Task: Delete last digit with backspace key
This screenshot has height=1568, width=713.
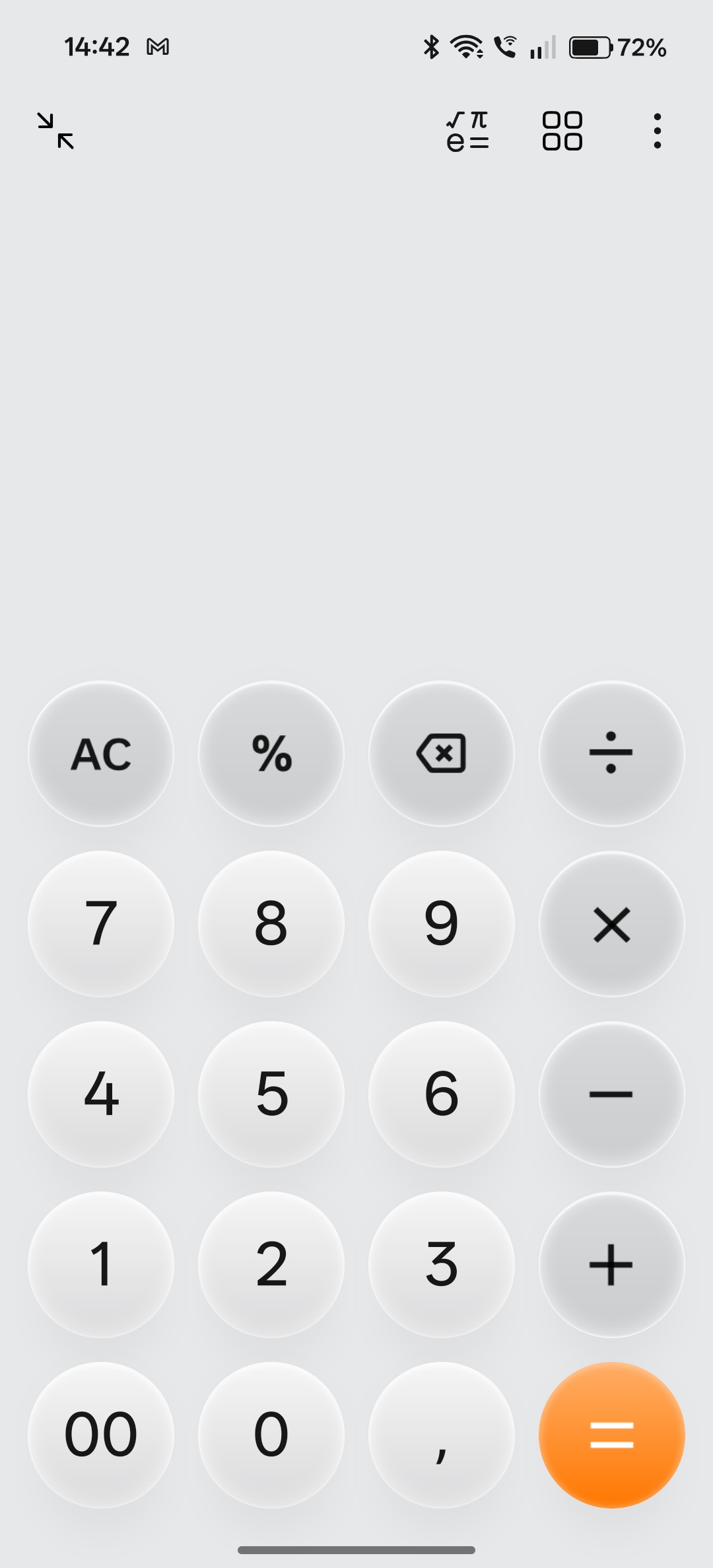Action: point(441,754)
